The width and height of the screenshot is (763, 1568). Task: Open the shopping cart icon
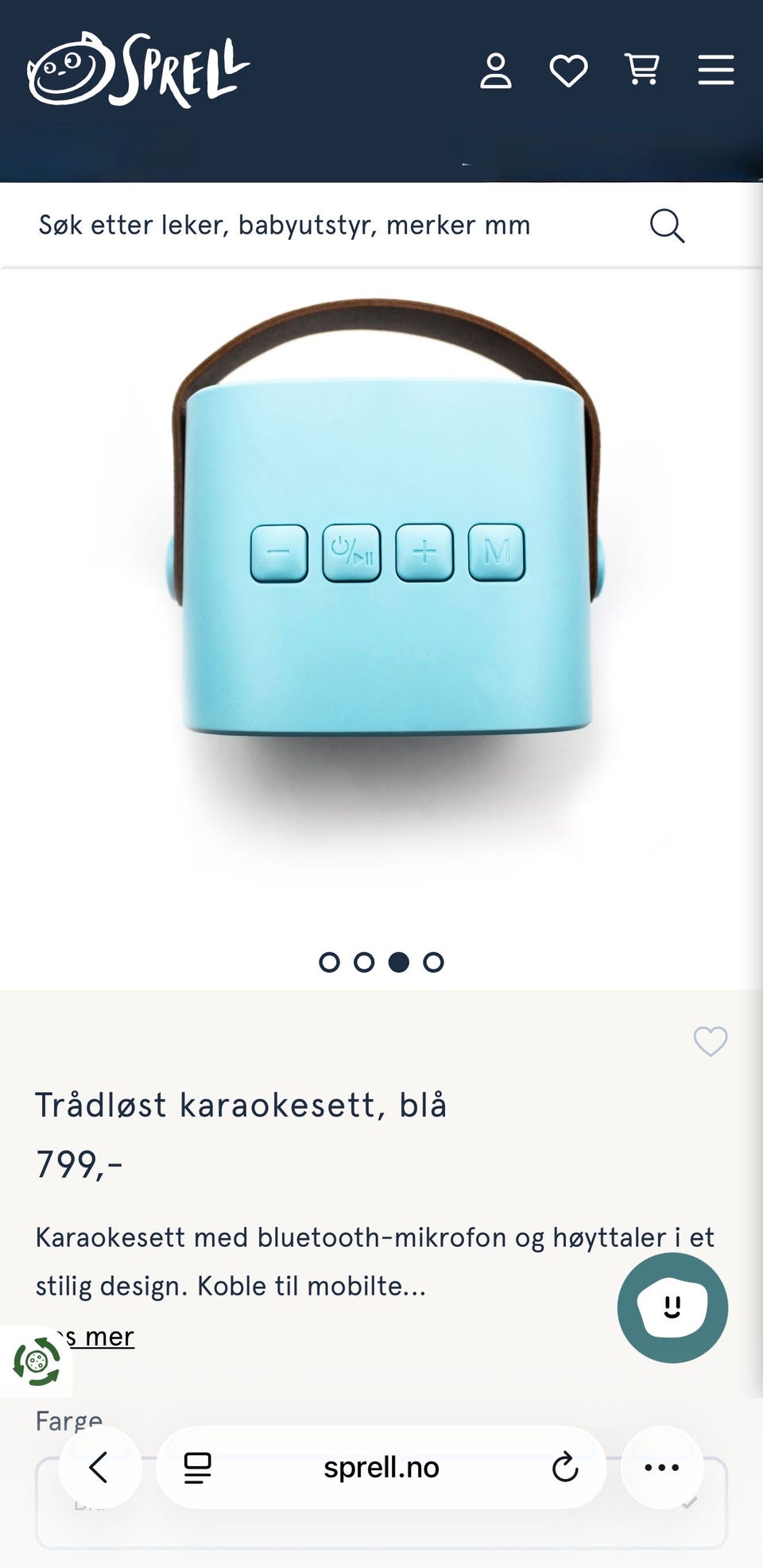pyautogui.click(x=641, y=71)
